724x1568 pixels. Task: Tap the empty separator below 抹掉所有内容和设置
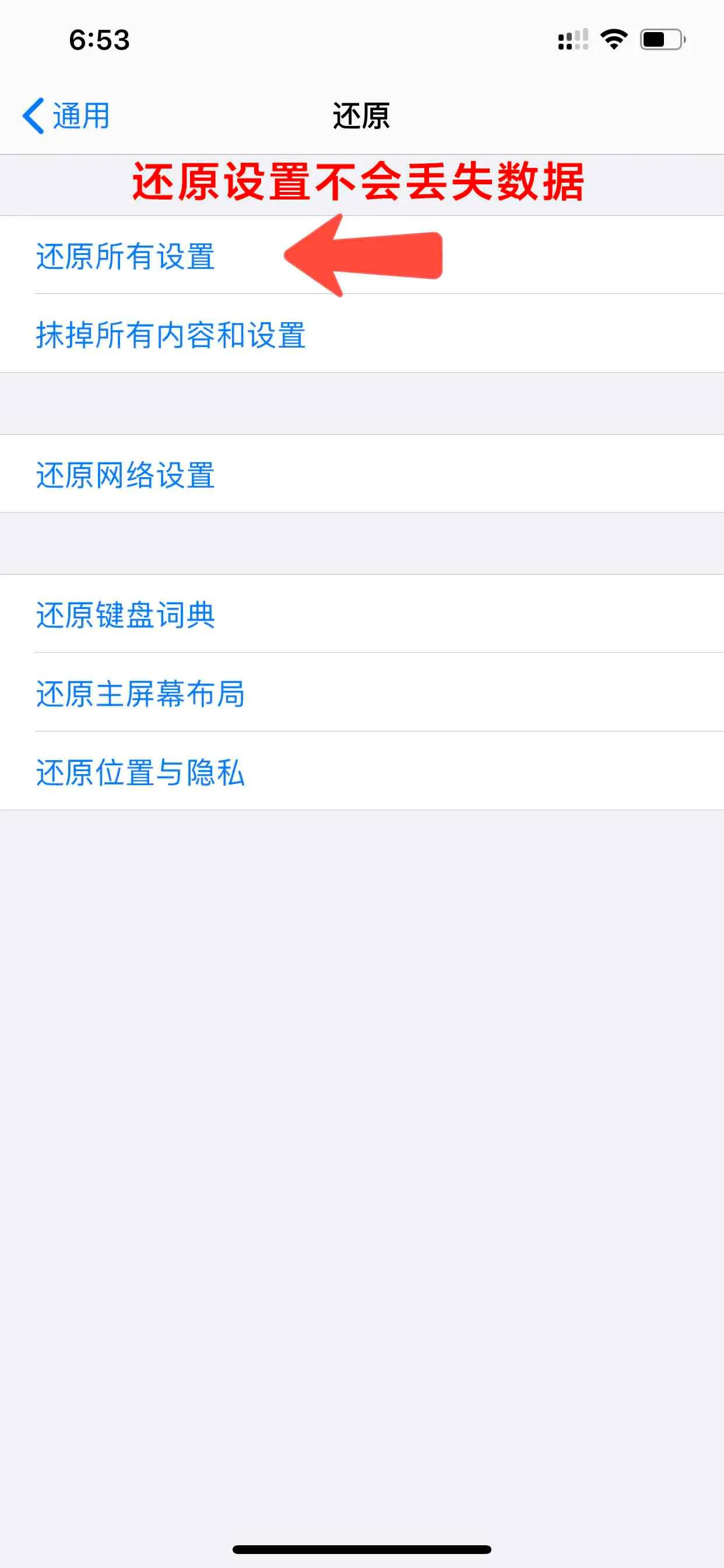(362, 402)
